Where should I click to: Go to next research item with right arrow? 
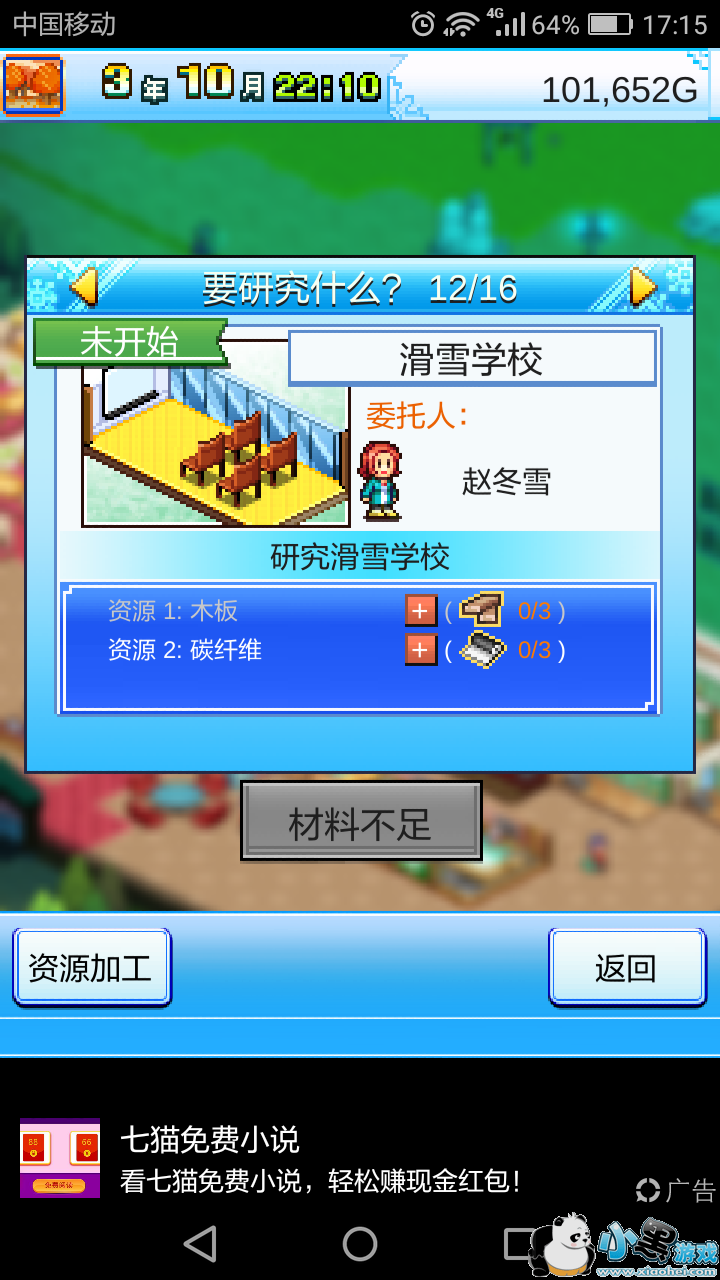click(x=643, y=288)
